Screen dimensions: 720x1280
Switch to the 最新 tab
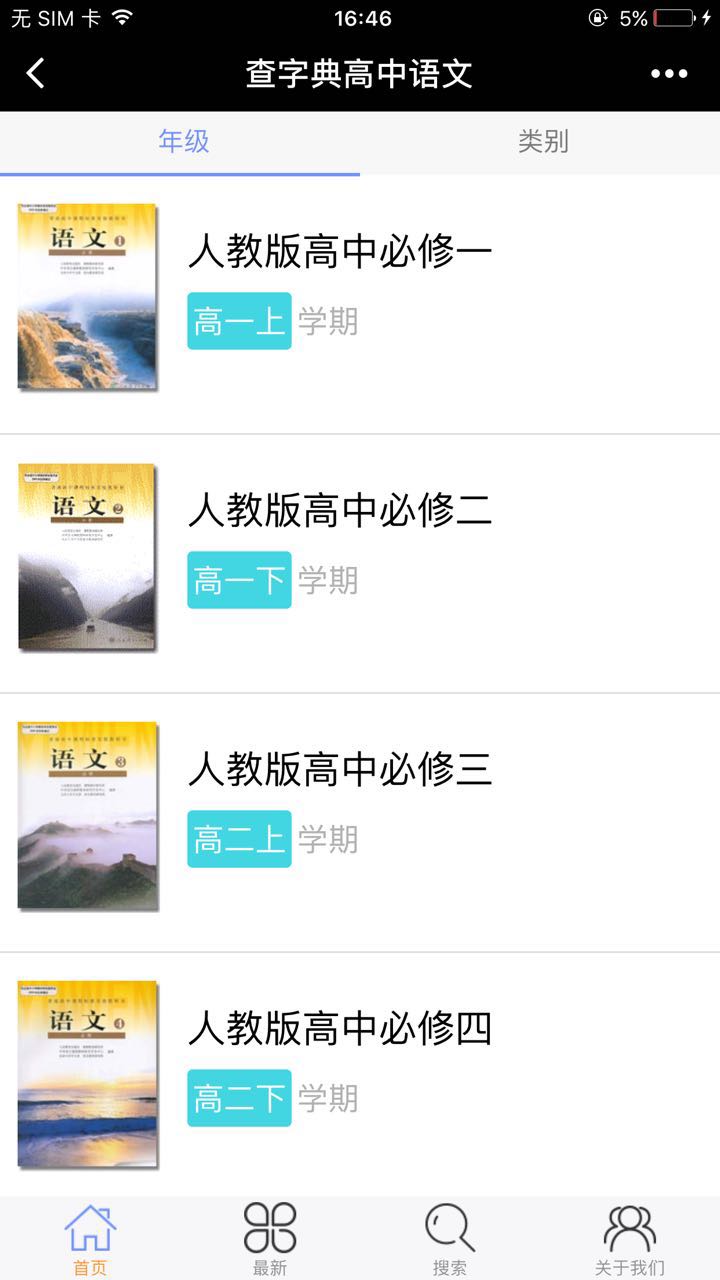270,1240
